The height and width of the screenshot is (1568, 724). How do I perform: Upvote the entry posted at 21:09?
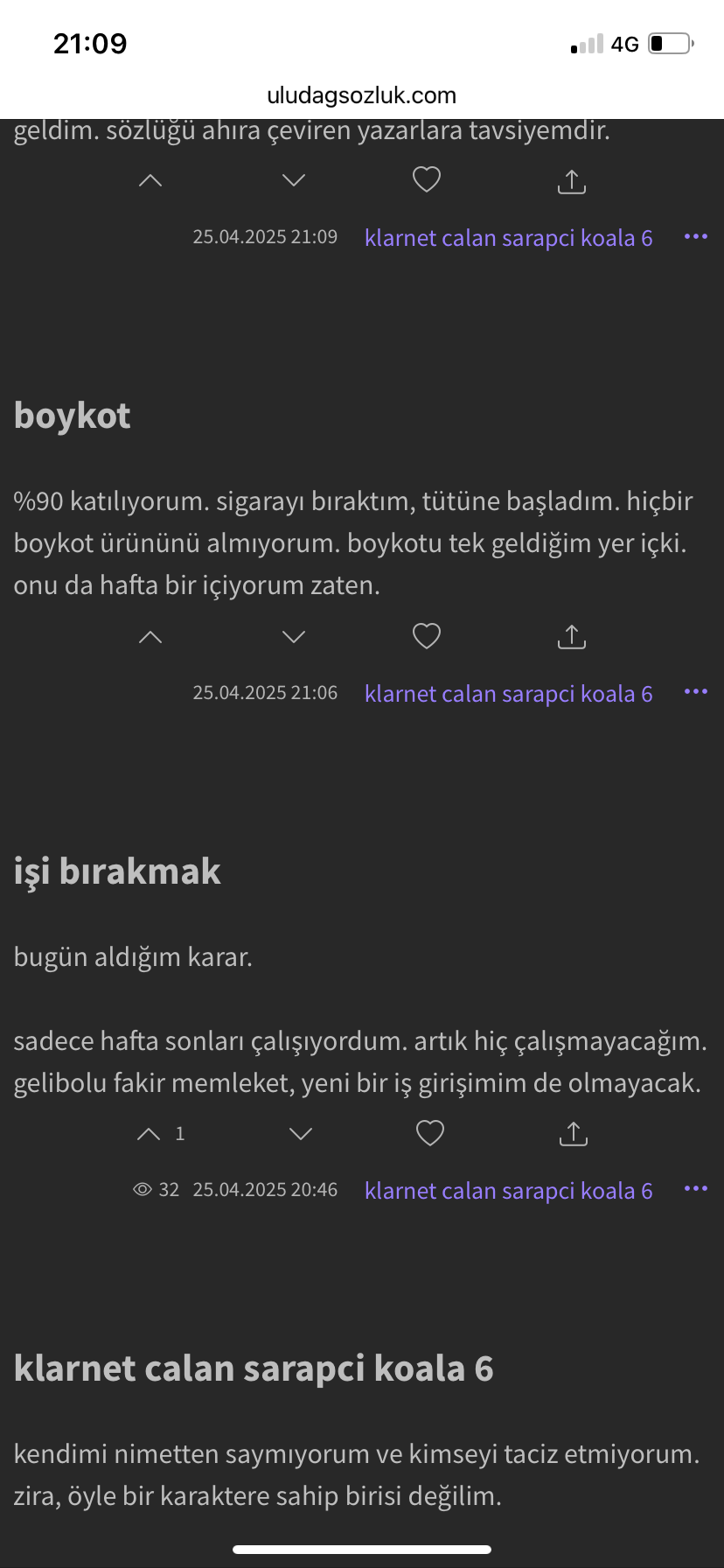point(150,181)
